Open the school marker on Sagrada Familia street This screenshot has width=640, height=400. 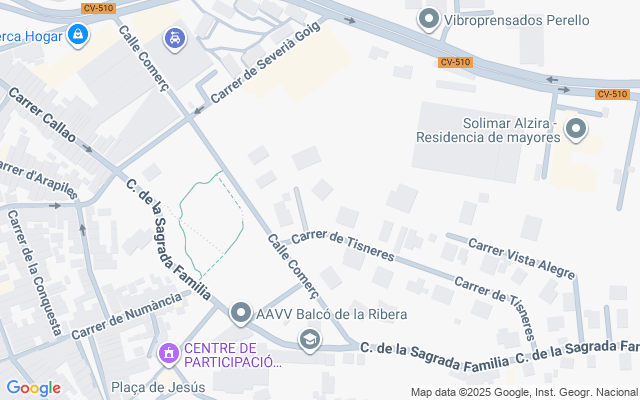click(x=311, y=342)
